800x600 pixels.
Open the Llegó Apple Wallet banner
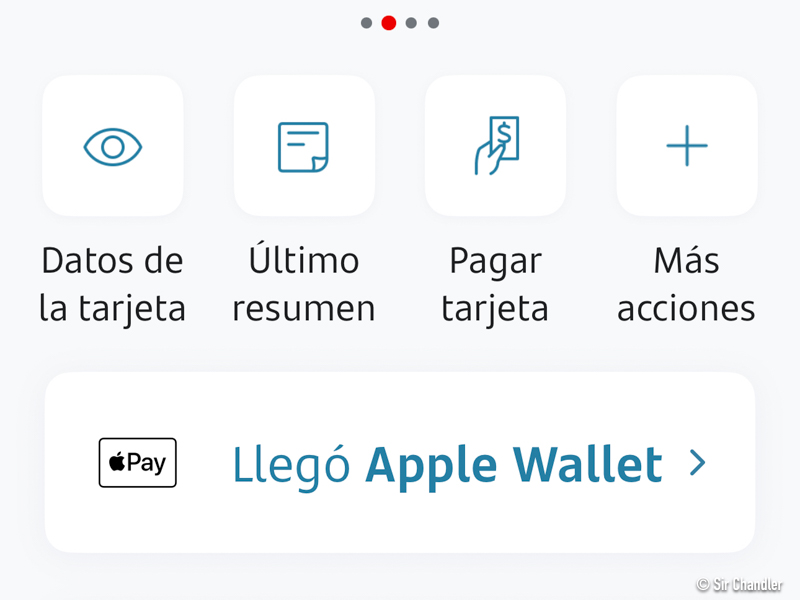pos(400,463)
